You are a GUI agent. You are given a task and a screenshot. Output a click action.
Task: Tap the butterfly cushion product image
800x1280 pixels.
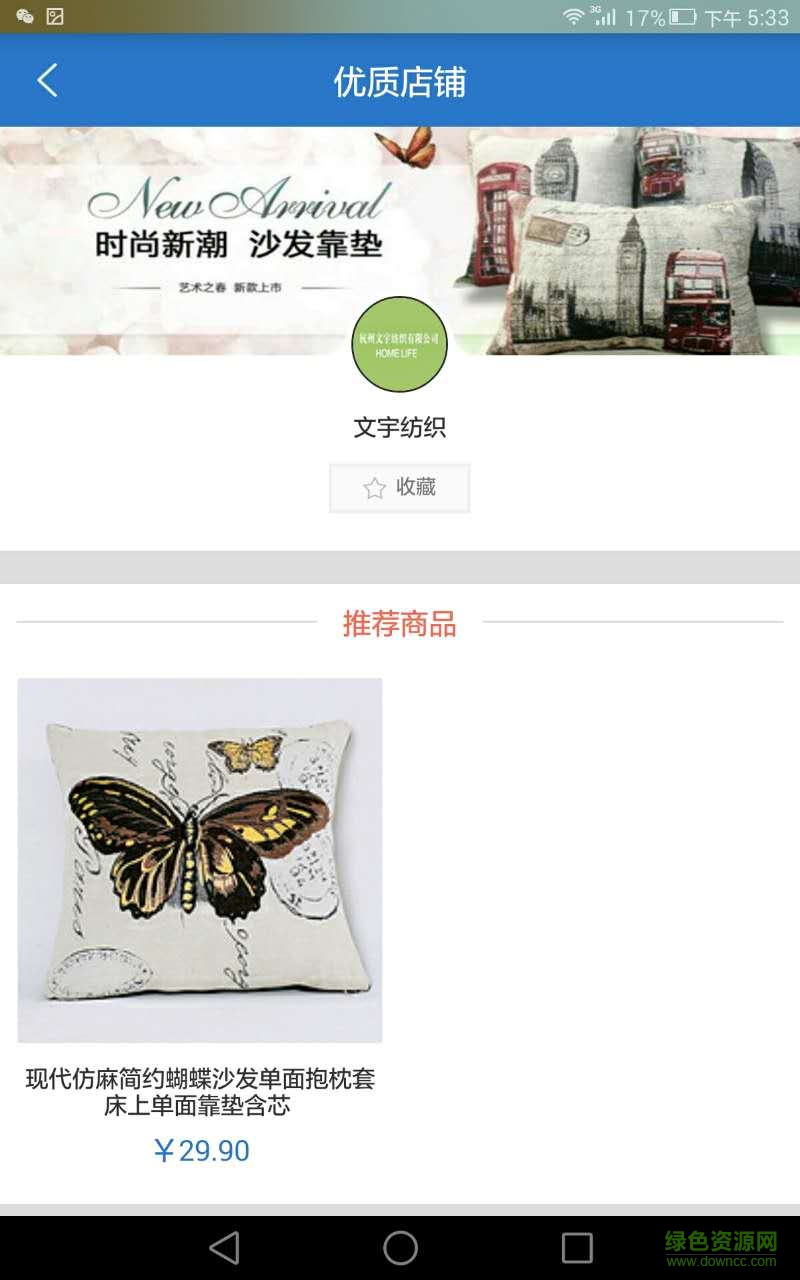[200, 860]
